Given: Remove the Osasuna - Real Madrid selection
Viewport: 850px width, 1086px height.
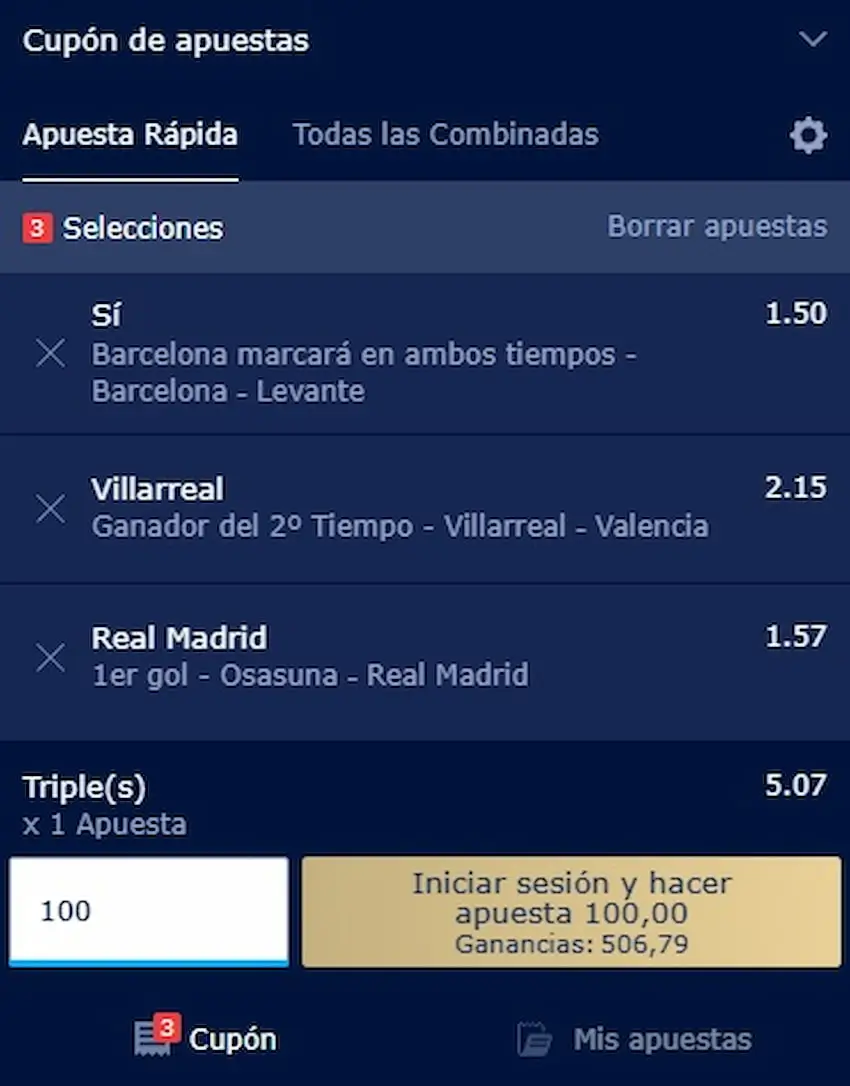Looking at the screenshot, I should [50, 657].
